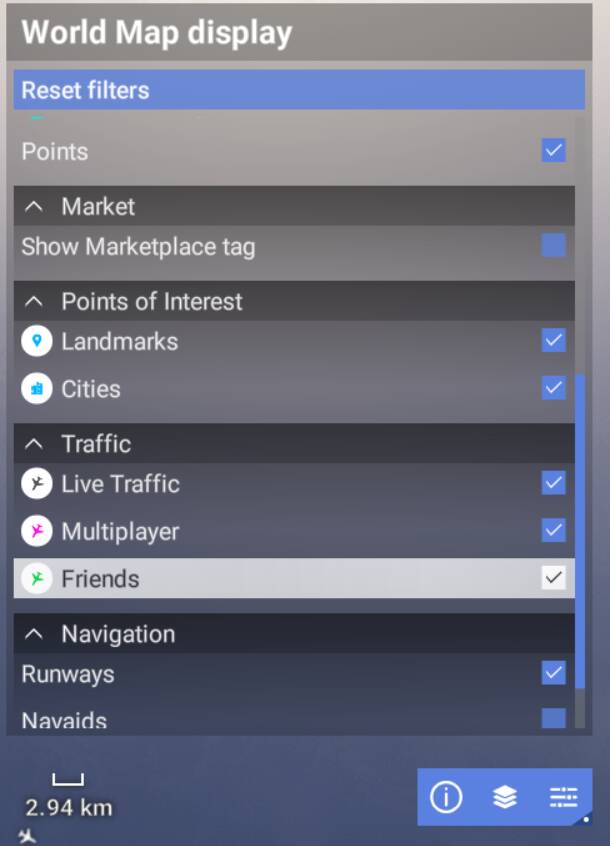Enable Show Marketplace tag
The width and height of the screenshot is (610, 846).
553,246
